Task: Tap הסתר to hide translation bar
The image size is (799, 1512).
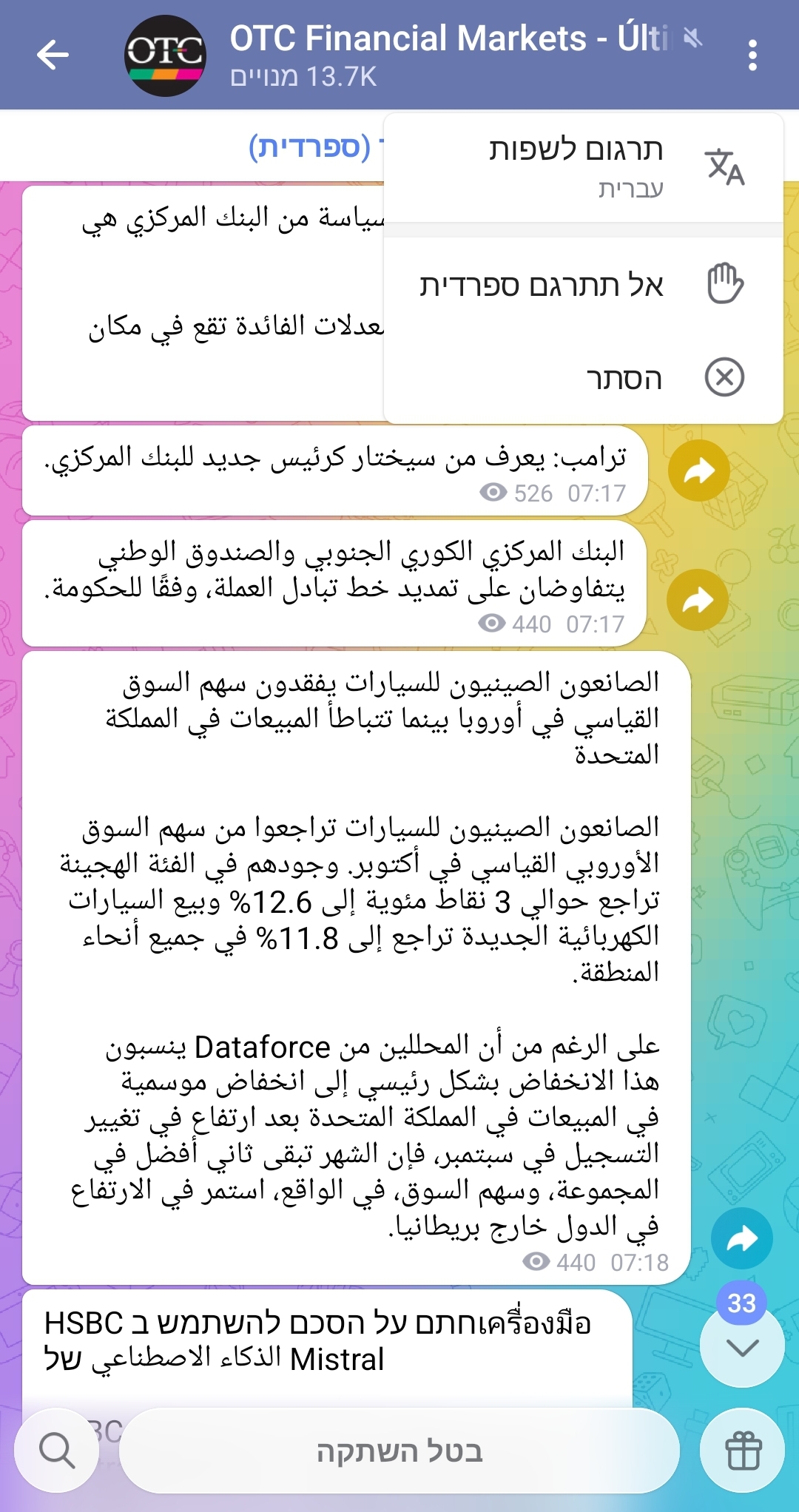Action: pyautogui.click(x=583, y=378)
